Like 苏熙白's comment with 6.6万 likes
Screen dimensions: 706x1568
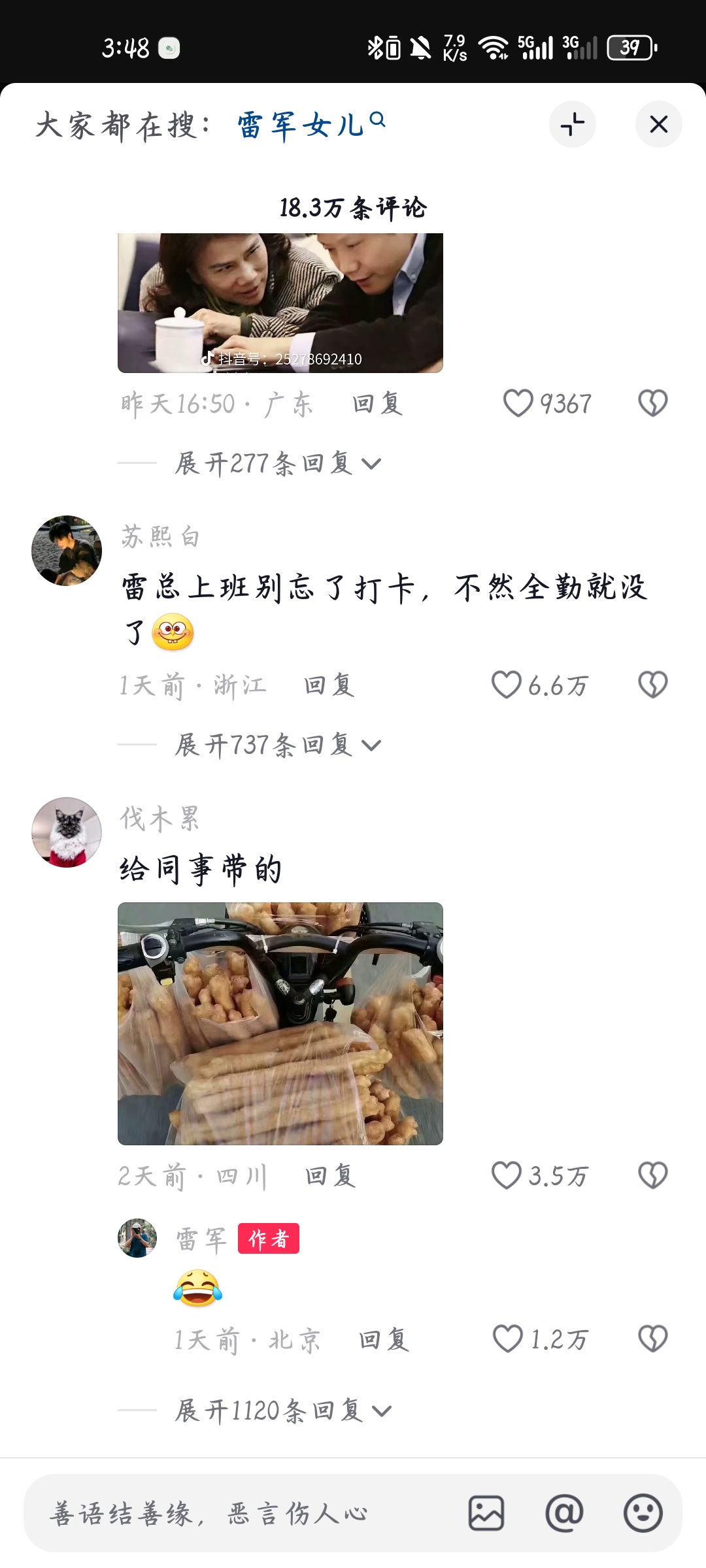[507, 685]
